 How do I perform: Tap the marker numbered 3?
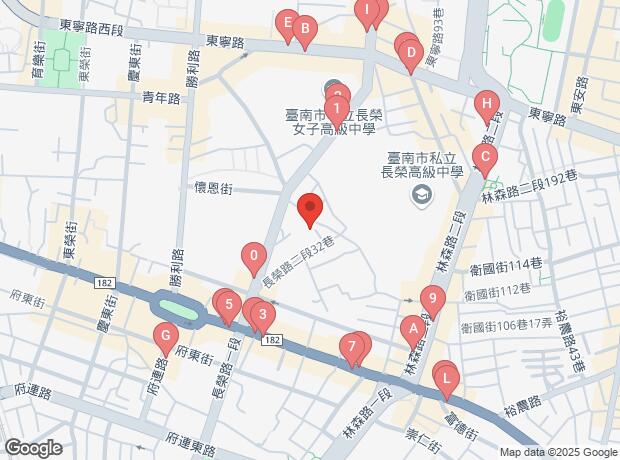pos(261,315)
